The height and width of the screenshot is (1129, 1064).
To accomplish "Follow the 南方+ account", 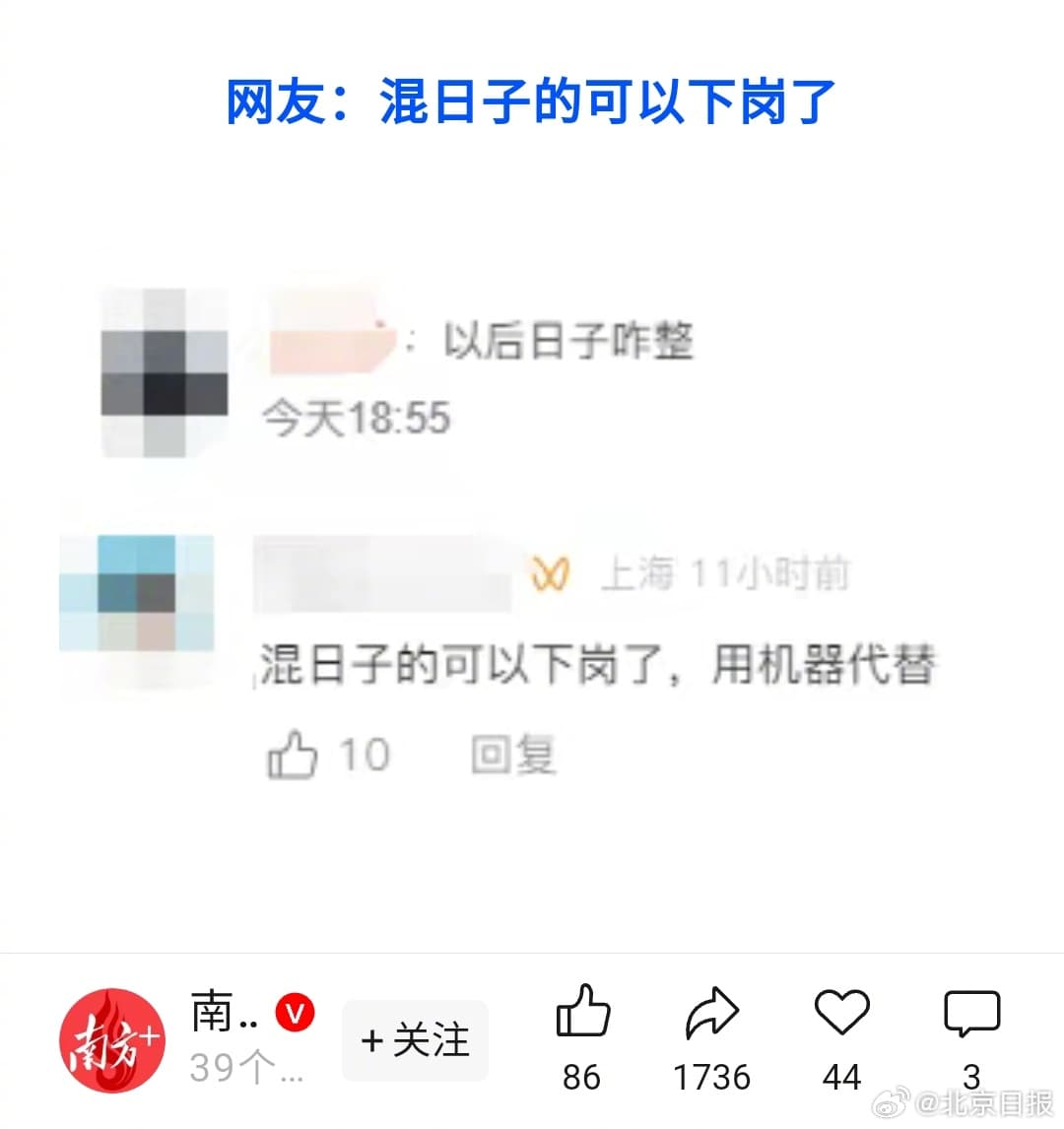I will (x=415, y=1040).
